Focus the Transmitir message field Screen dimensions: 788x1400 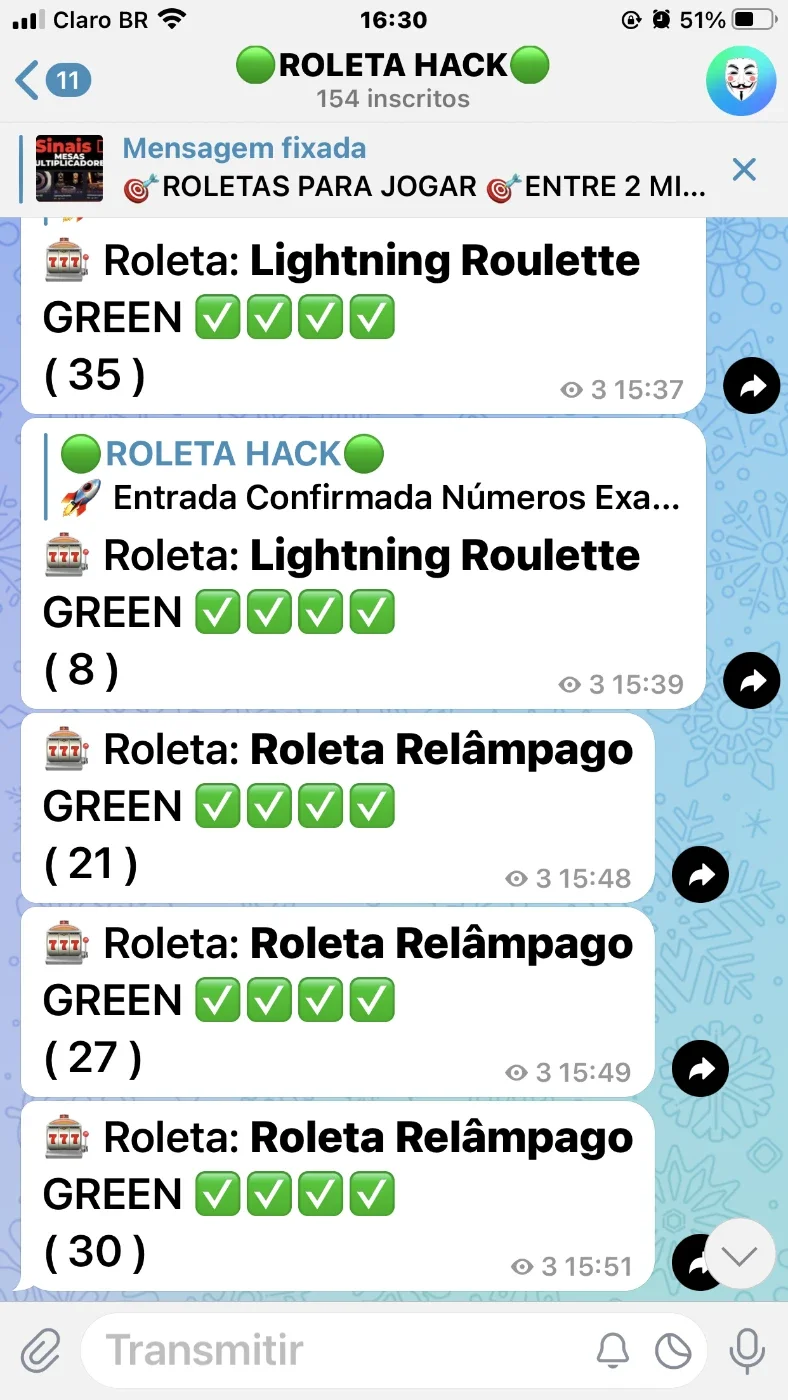click(x=340, y=1350)
